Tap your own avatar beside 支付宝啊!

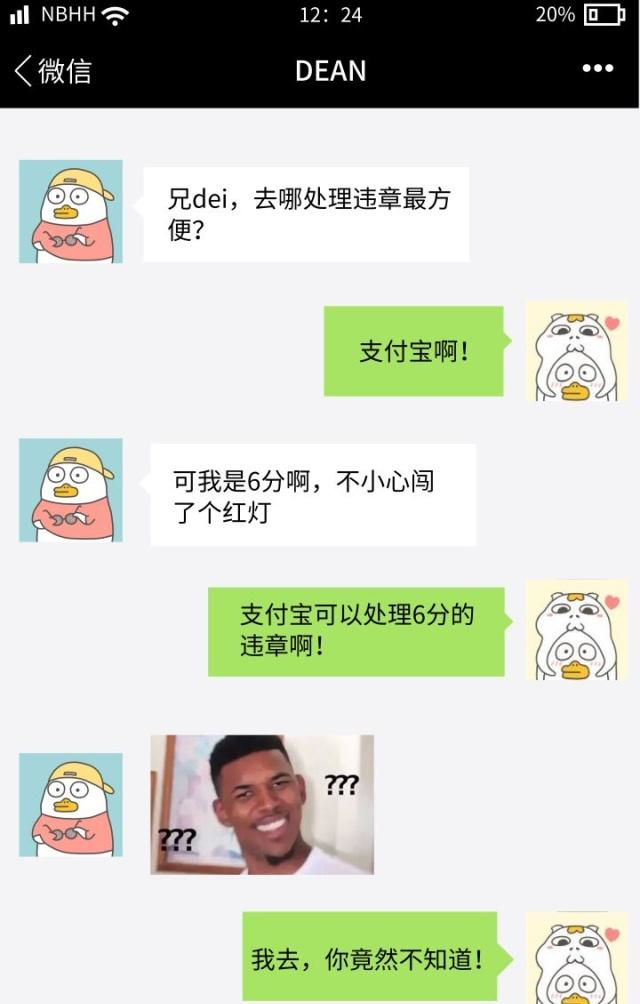tap(576, 351)
